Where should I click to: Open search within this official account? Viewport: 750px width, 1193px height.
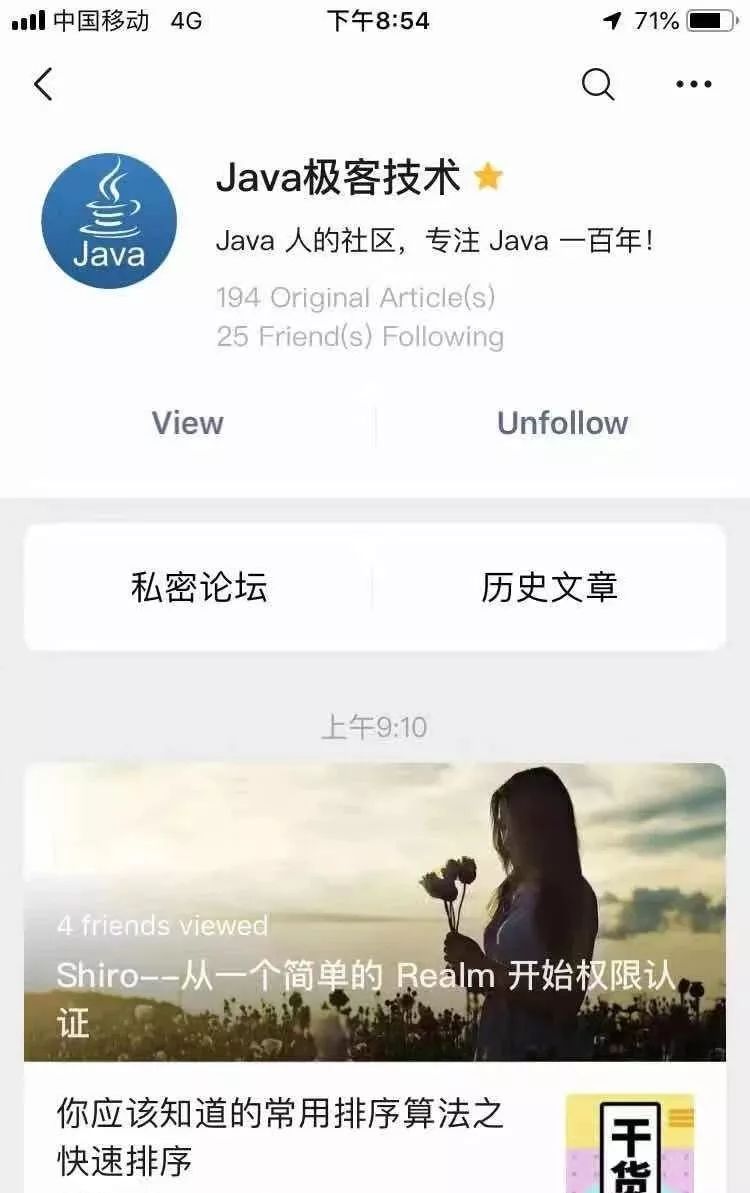(597, 85)
